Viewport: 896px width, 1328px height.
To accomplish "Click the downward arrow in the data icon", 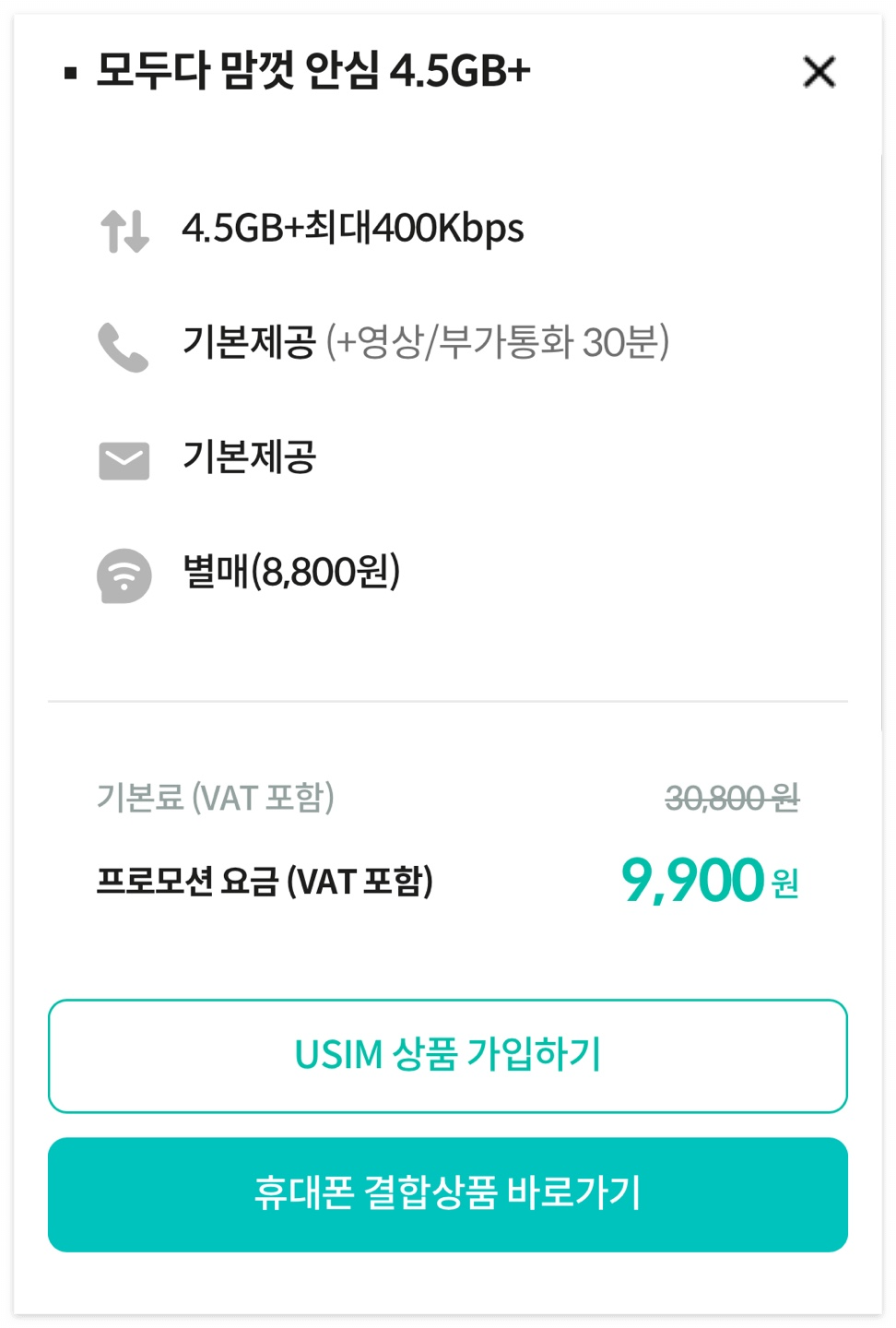I will (x=136, y=231).
